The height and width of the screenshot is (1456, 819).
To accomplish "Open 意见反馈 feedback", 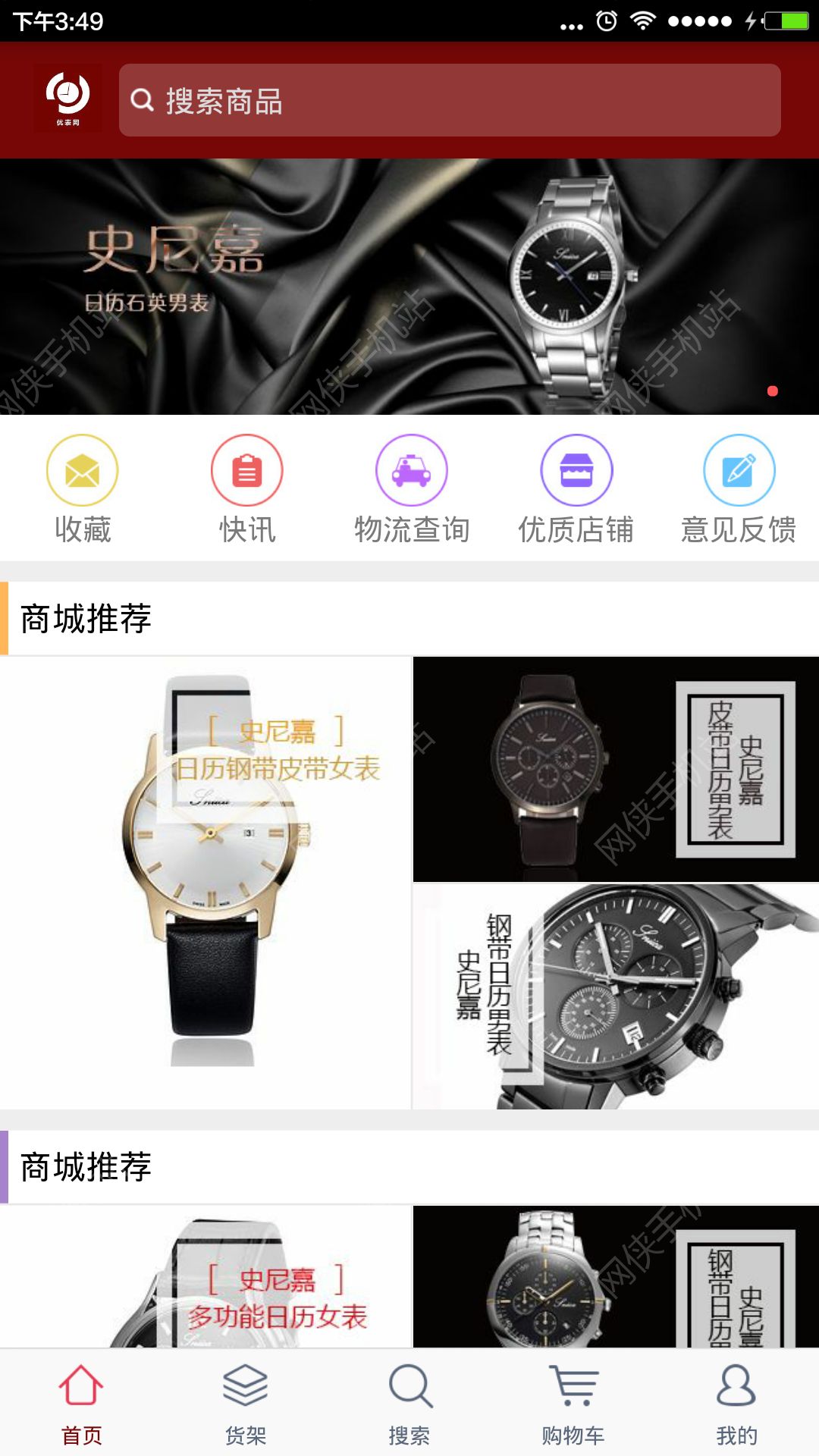I will coord(739,489).
